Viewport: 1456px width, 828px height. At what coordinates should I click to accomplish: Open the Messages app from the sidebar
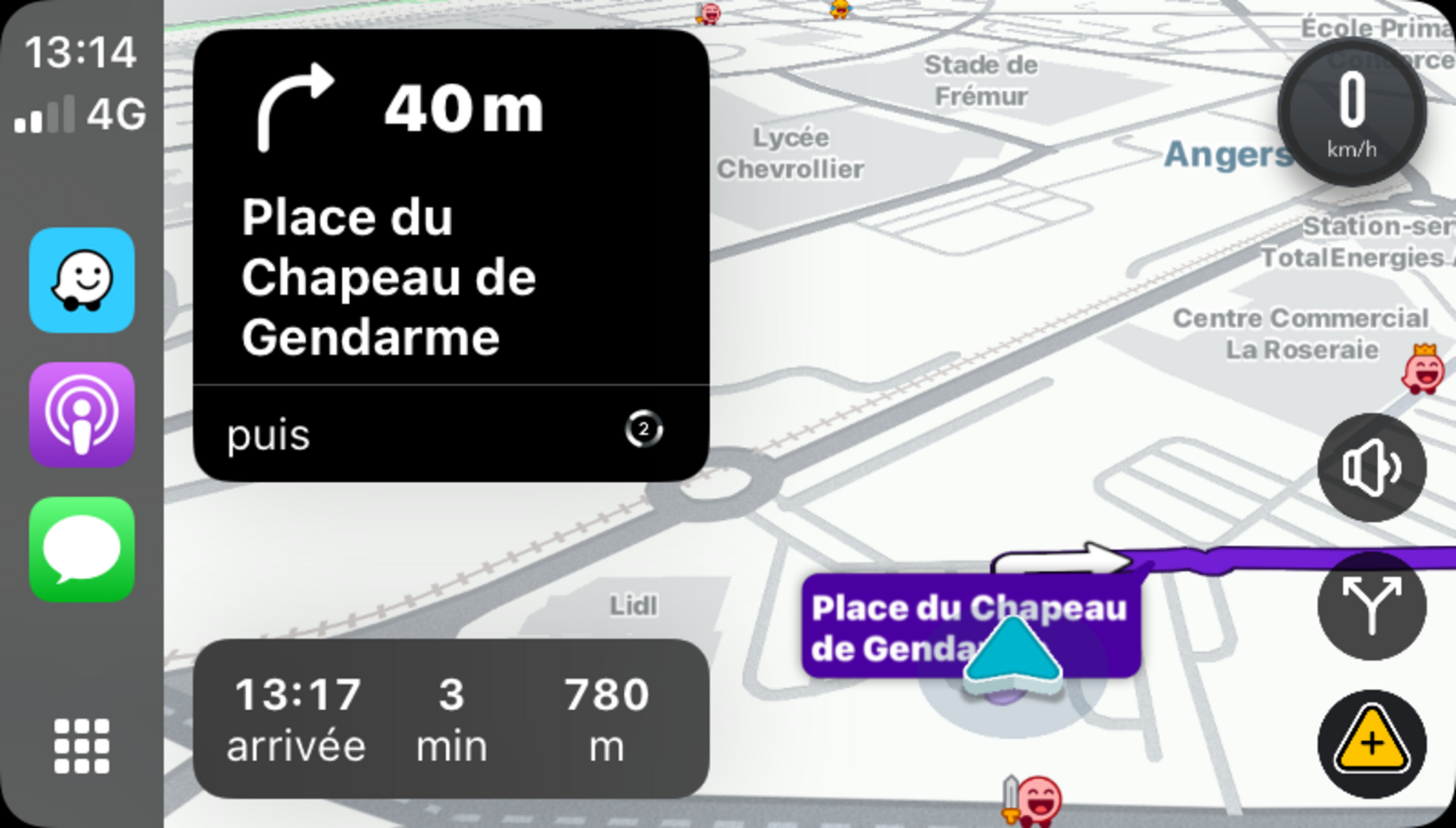pyautogui.click(x=82, y=549)
